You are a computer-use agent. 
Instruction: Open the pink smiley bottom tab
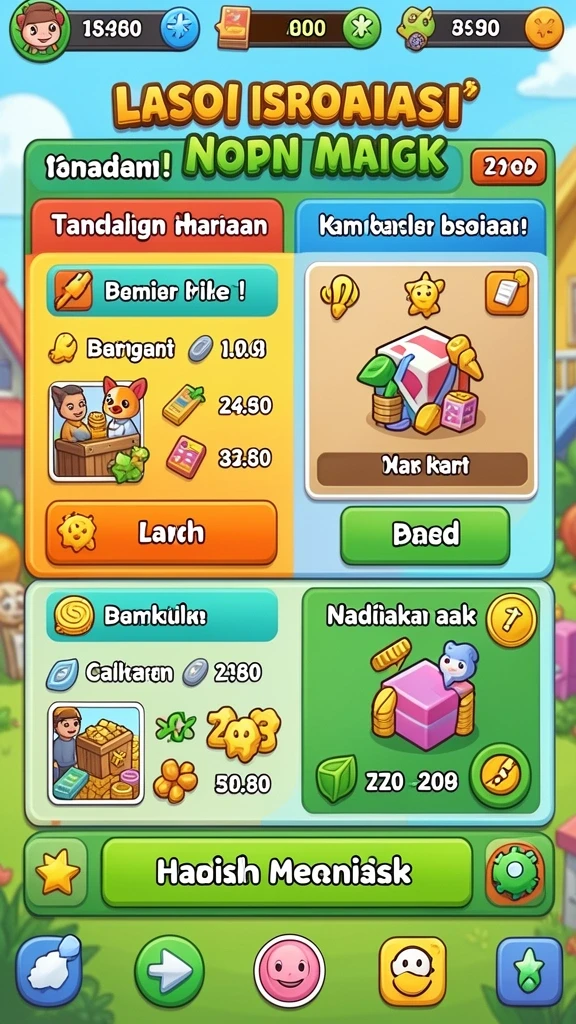[289, 970]
